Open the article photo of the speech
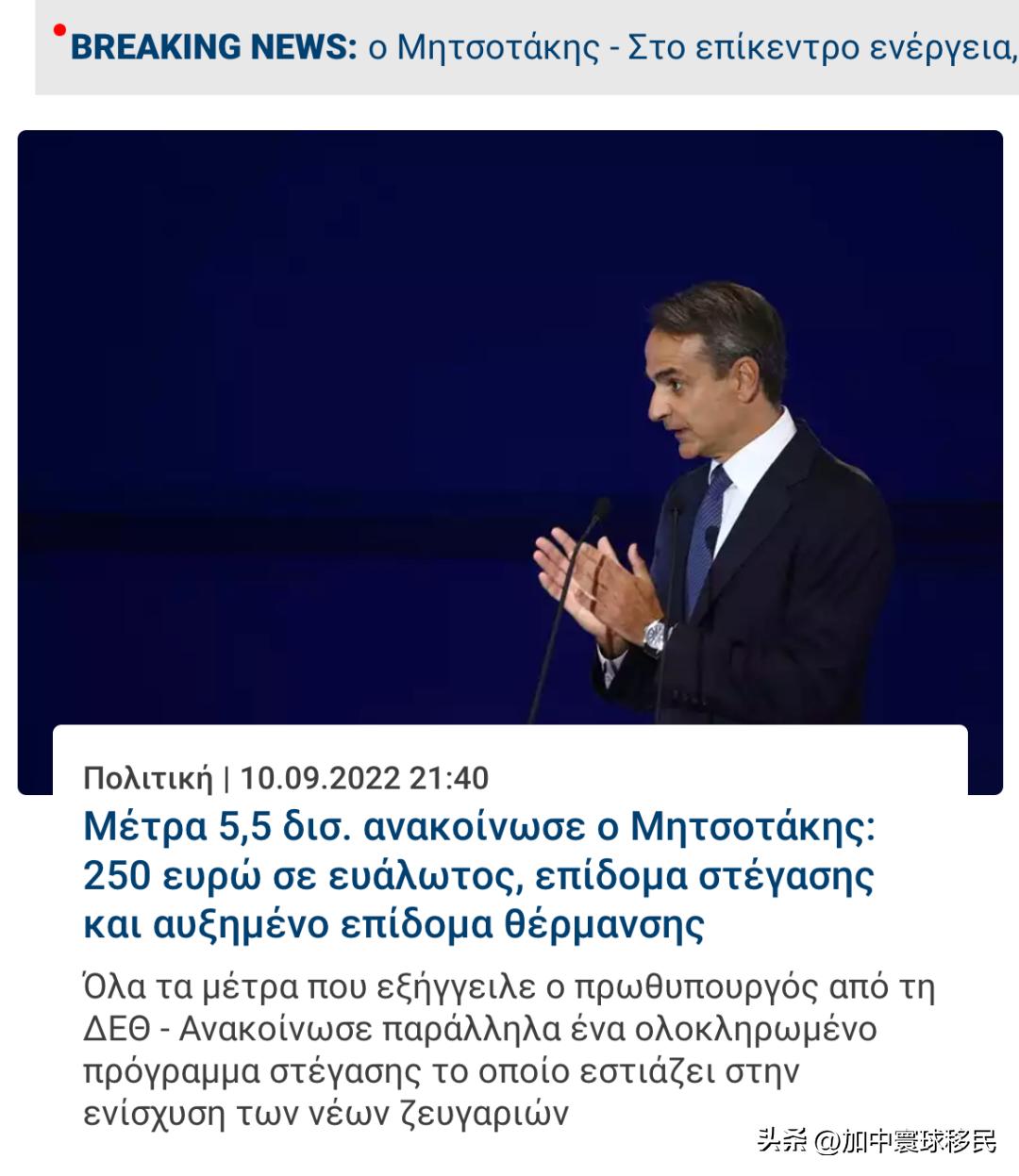 (x=509, y=424)
